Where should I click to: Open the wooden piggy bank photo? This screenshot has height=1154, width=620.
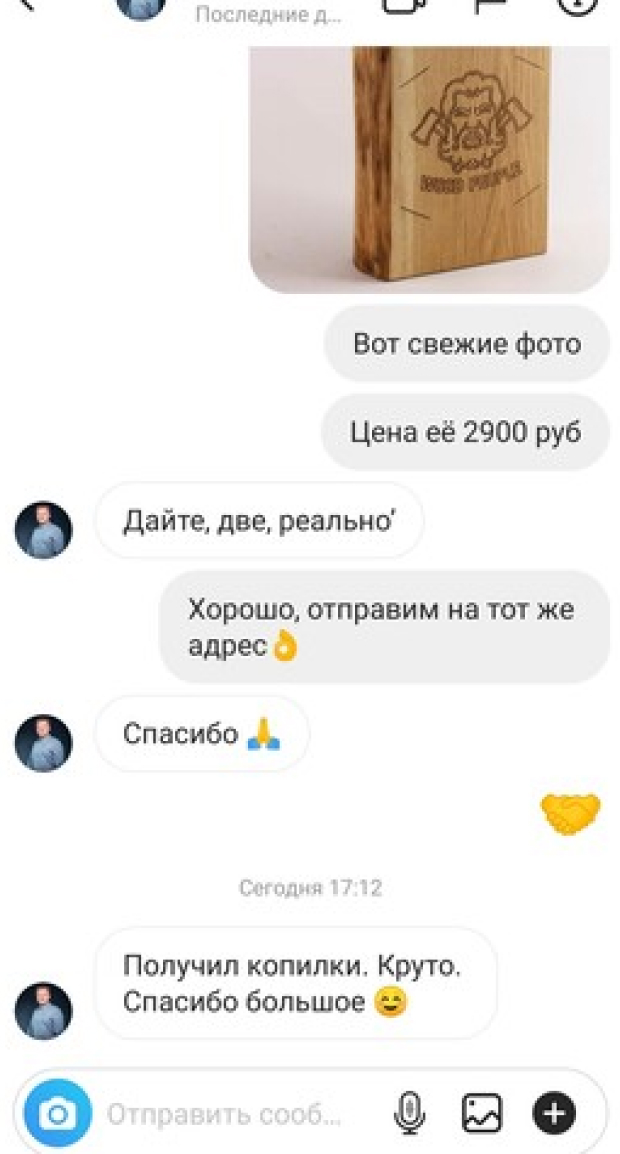(430, 165)
